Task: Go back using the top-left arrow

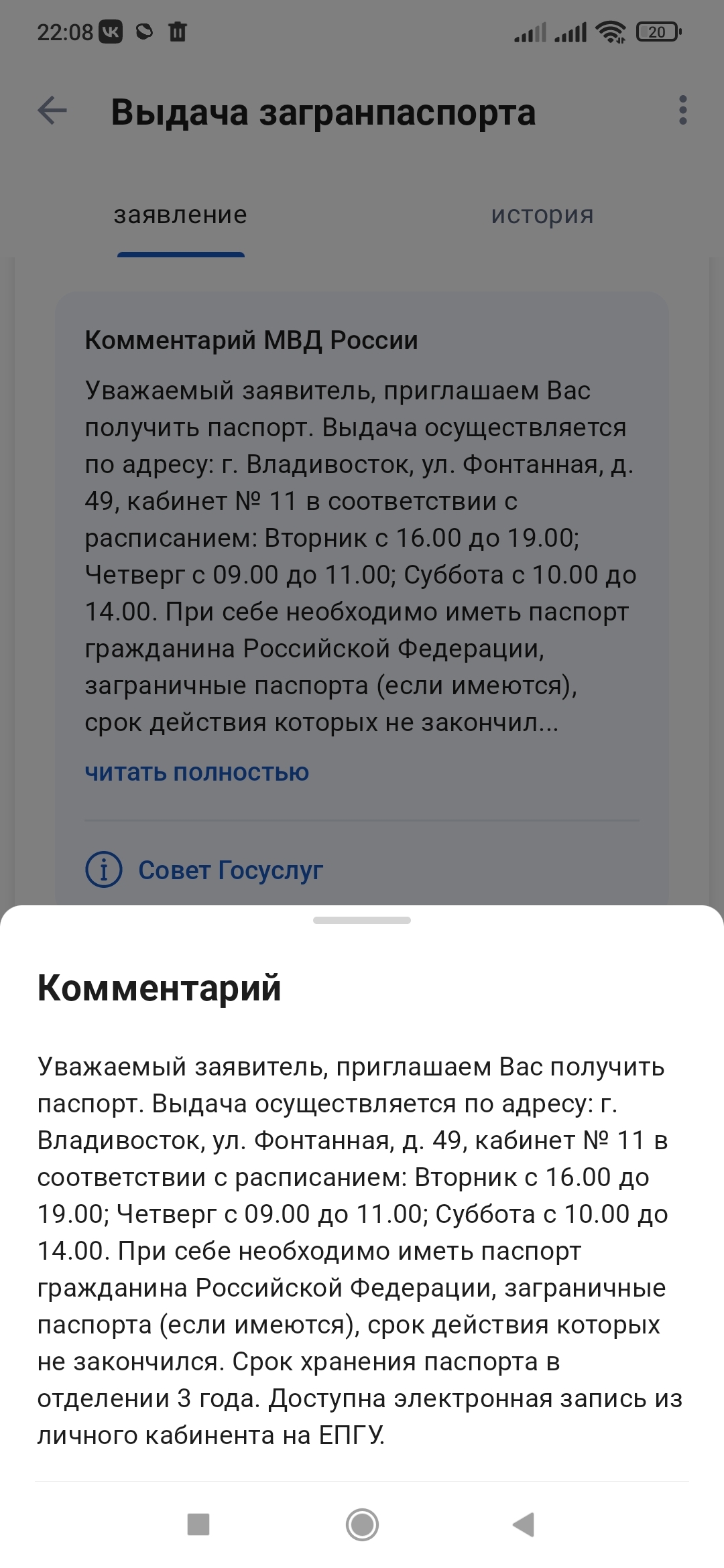Action: tap(52, 111)
